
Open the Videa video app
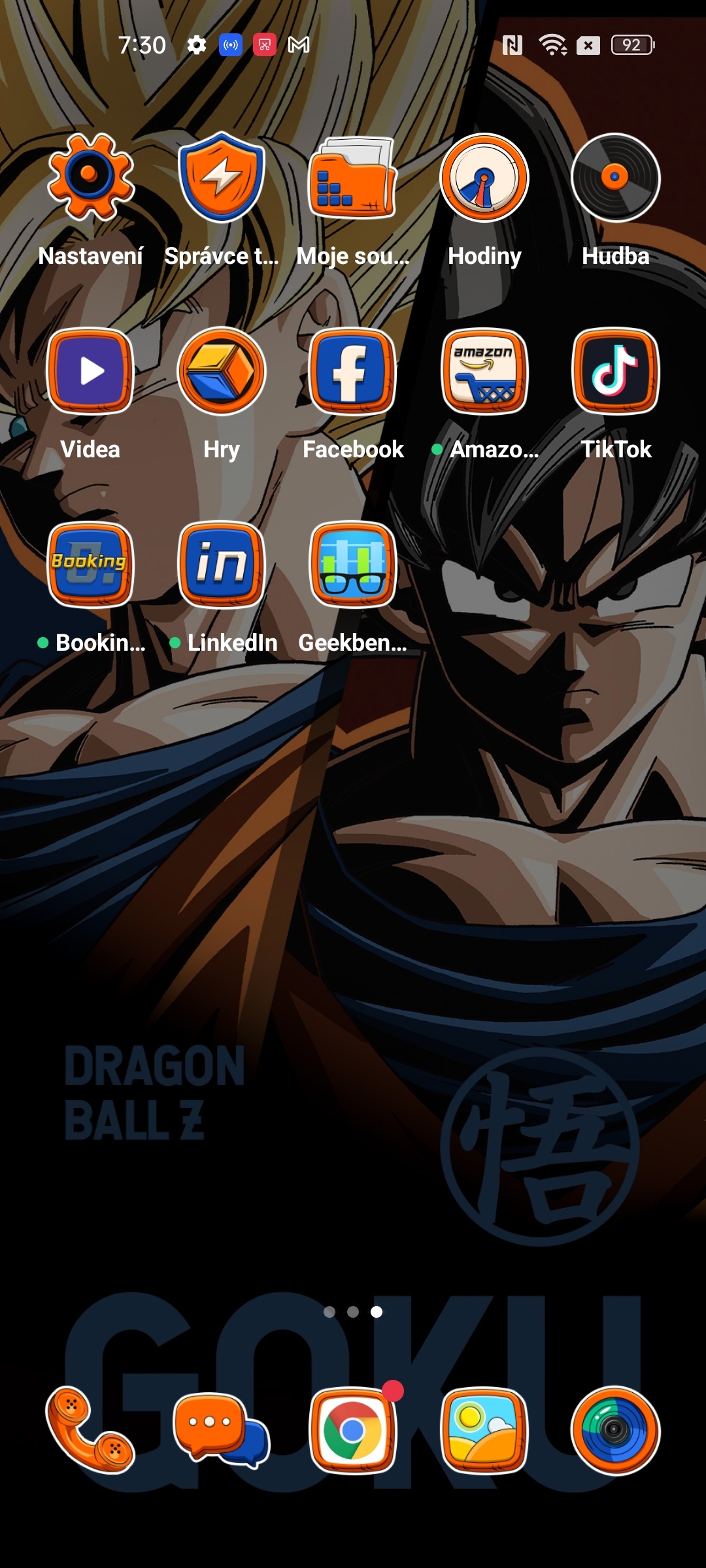pyautogui.click(x=91, y=371)
